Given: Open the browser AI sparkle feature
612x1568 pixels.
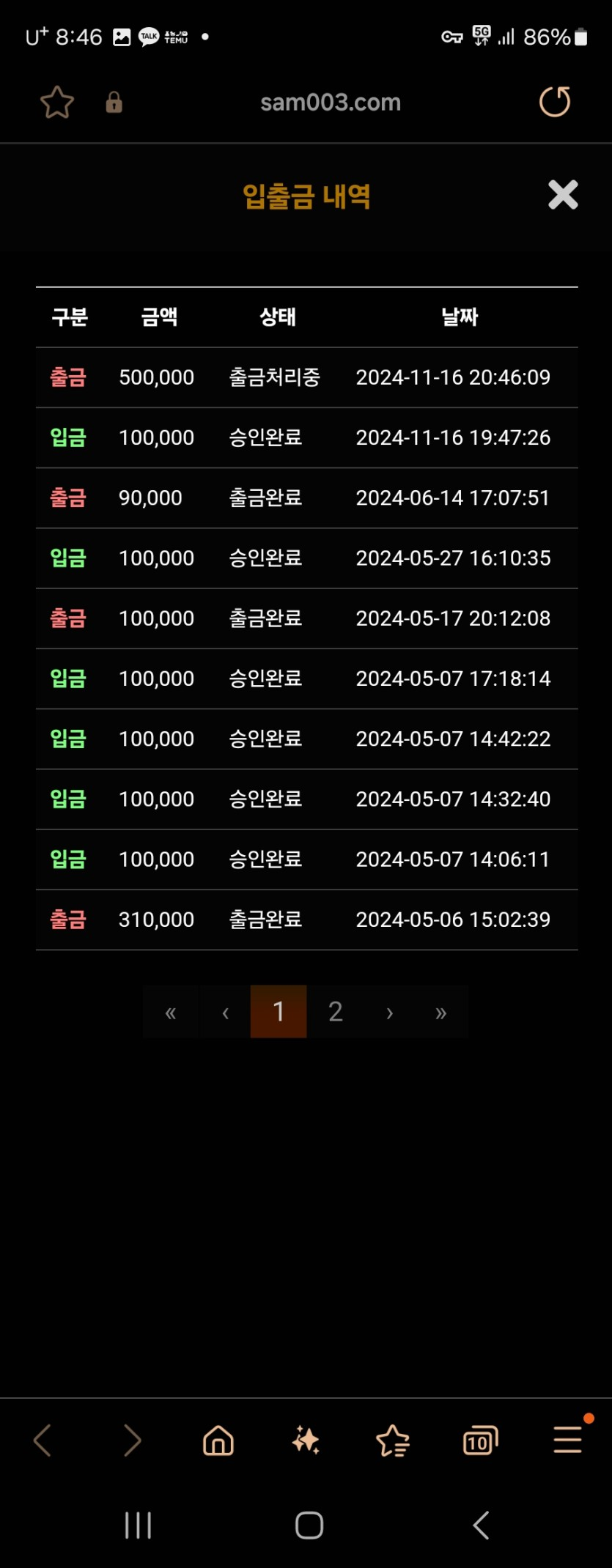Looking at the screenshot, I should [306, 1441].
